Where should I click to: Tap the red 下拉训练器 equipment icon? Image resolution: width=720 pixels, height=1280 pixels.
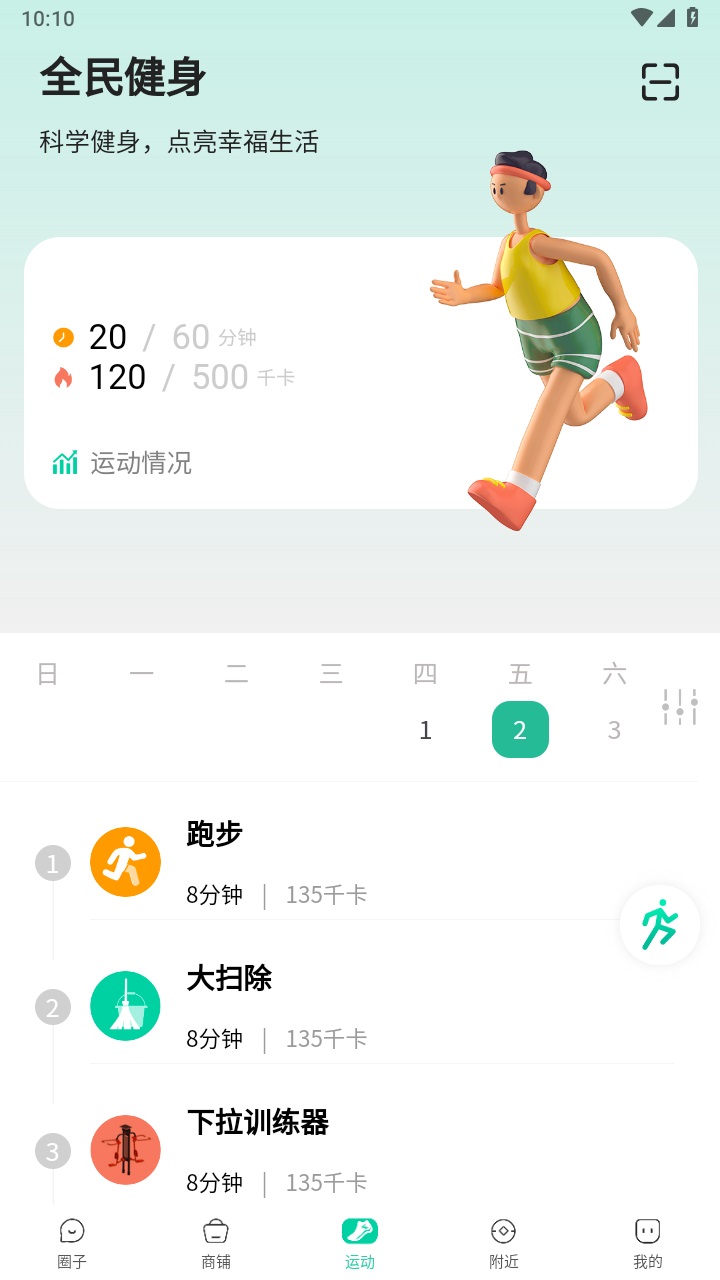tap(125, 1150)
